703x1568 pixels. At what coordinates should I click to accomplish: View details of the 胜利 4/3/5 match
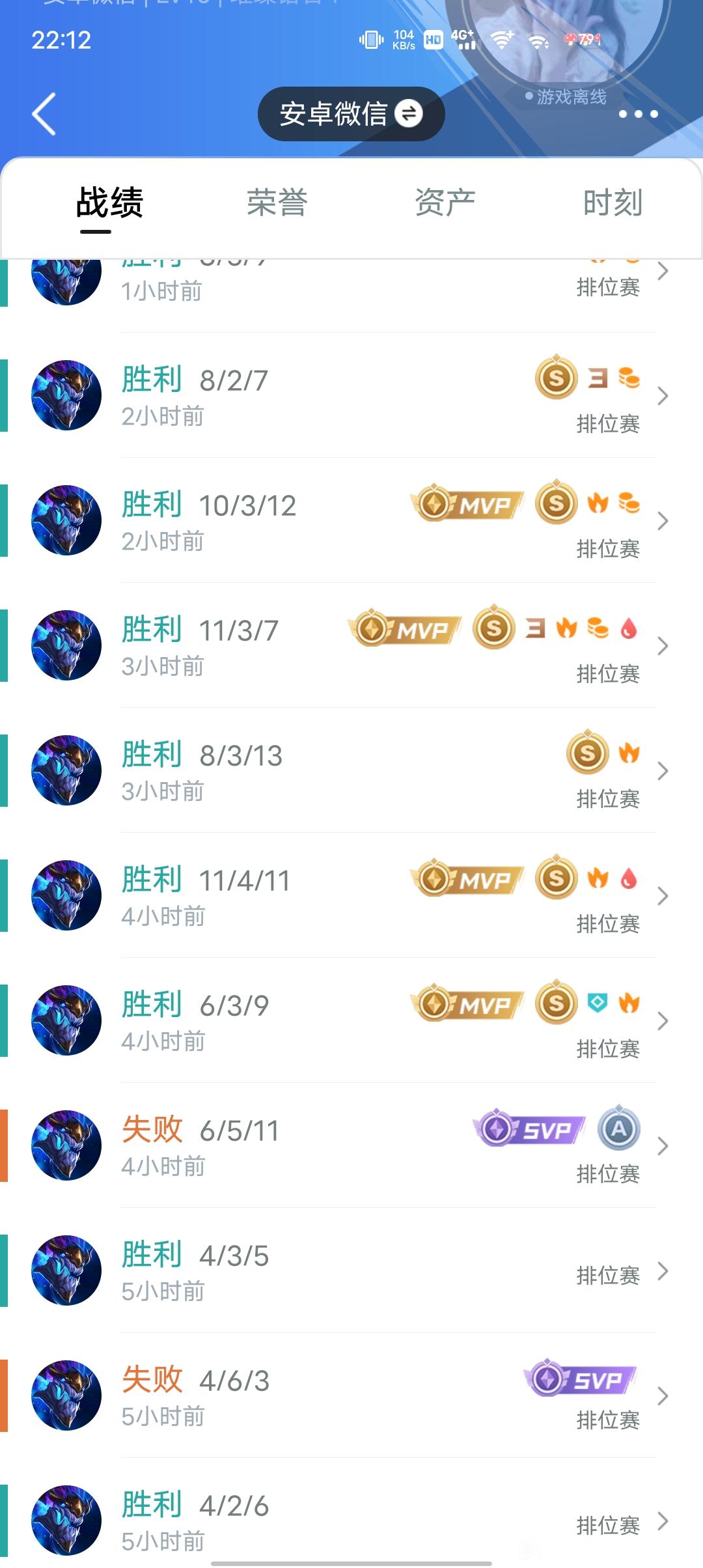[x=351, y=1270]
